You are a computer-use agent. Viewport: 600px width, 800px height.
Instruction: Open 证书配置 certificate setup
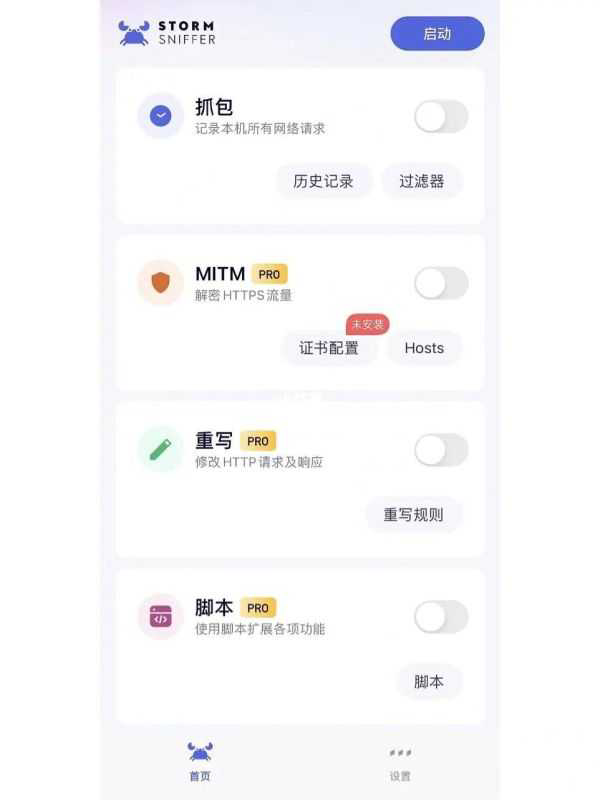pyautogui.click(x=329, y=348)
